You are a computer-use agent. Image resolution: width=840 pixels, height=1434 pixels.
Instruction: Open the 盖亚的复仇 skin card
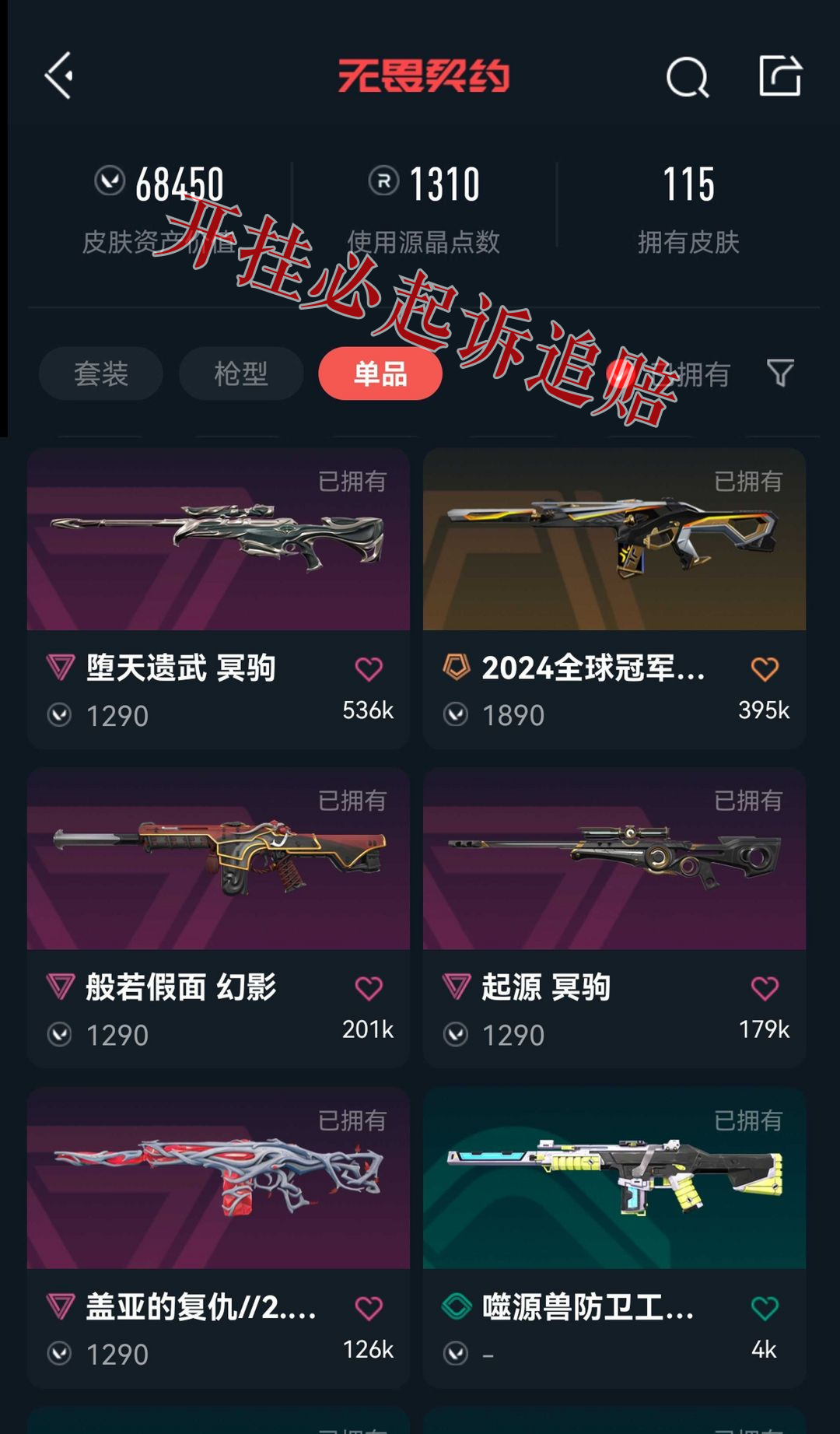[219, 1237]
